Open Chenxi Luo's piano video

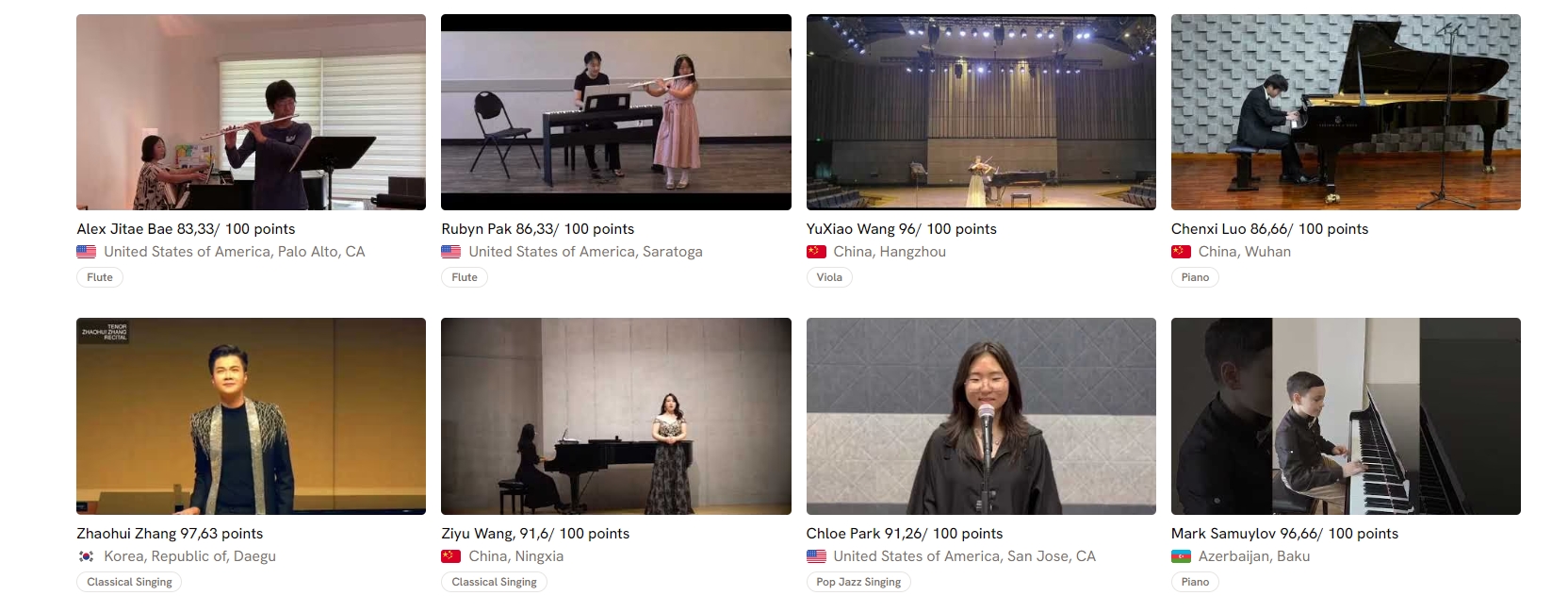[1346, 112]
